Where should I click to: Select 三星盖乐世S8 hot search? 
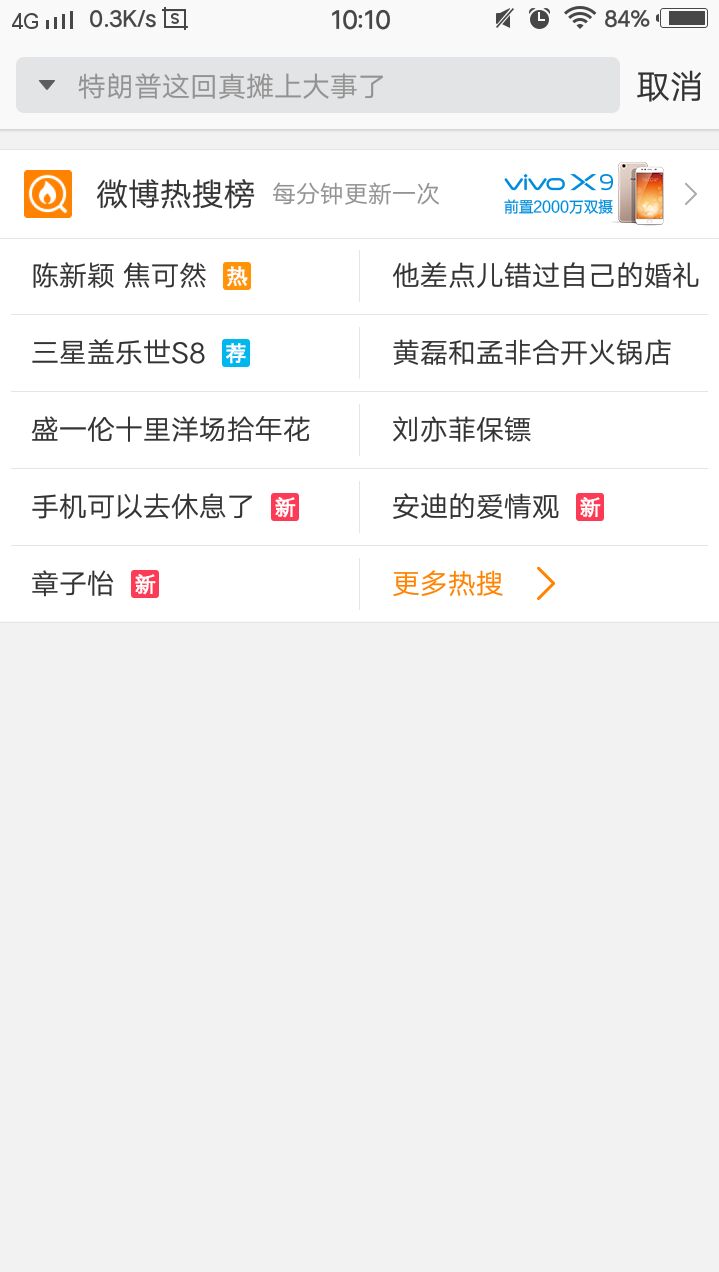[x=118, y=353]
